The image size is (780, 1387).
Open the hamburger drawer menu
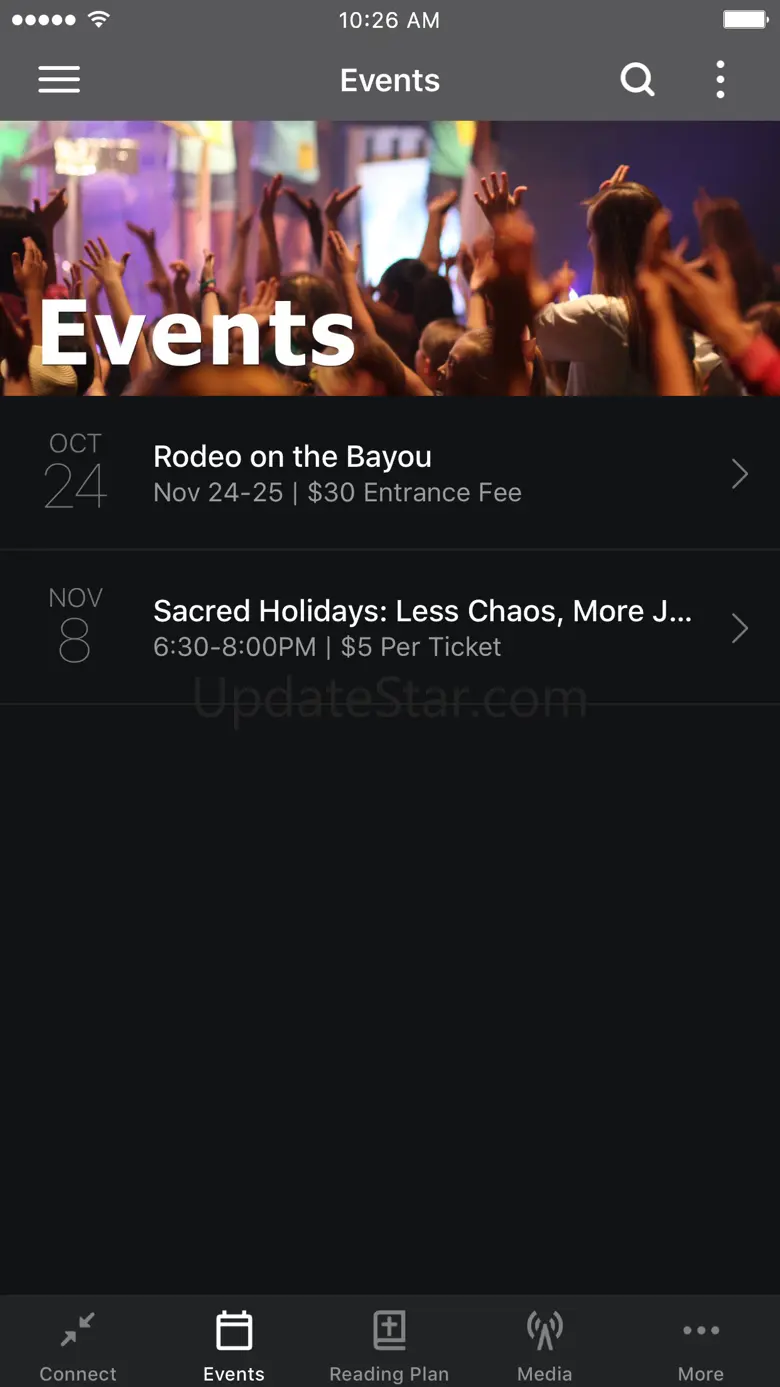pyautogui.click(x=59, y=80)
